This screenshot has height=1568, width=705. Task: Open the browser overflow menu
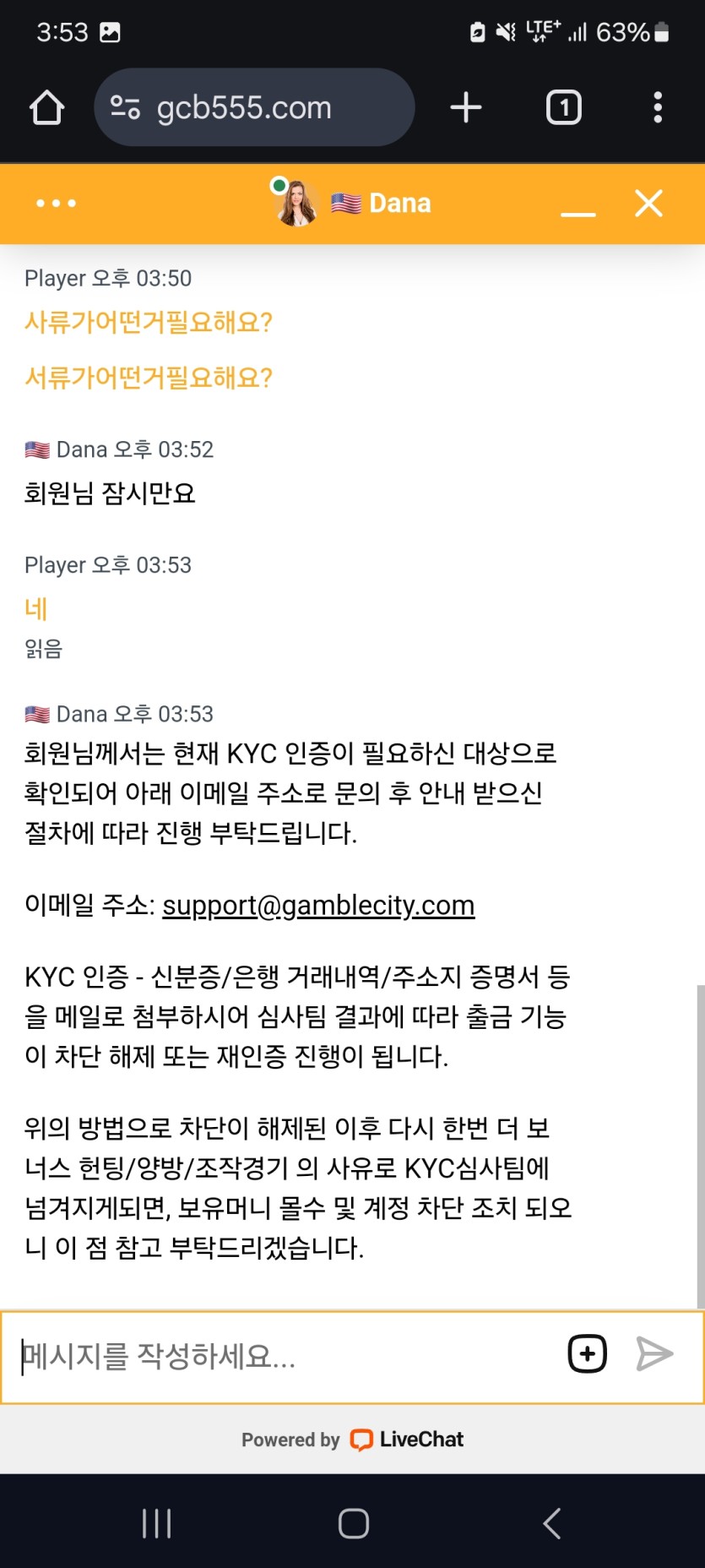(658, 107)
